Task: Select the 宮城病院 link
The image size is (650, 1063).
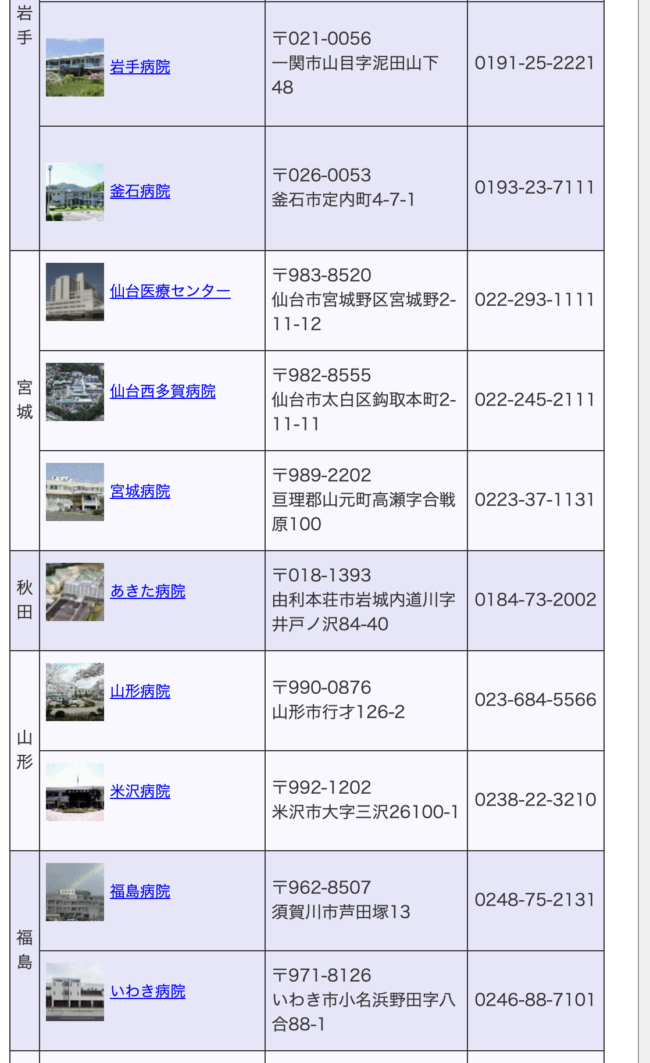Action: point(140,491)
